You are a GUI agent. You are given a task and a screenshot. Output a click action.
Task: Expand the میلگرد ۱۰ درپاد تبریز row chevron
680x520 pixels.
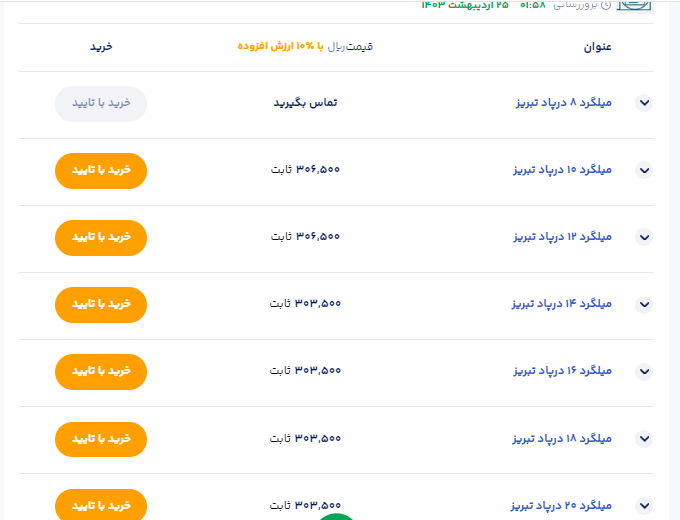click(644, 170)
